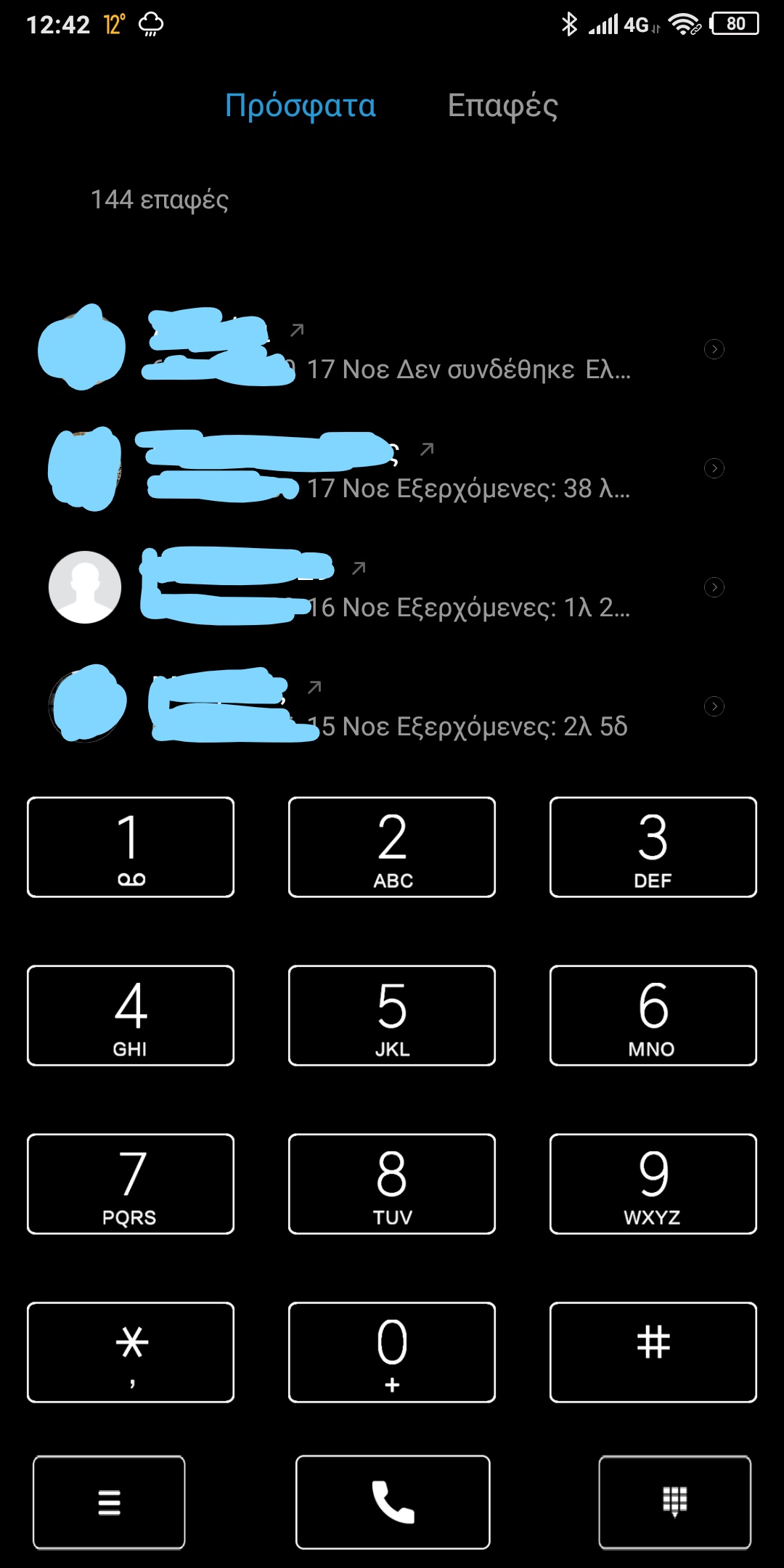Dial digit 6 MNO
The image size is (784, 1568).
[653, 1016]
